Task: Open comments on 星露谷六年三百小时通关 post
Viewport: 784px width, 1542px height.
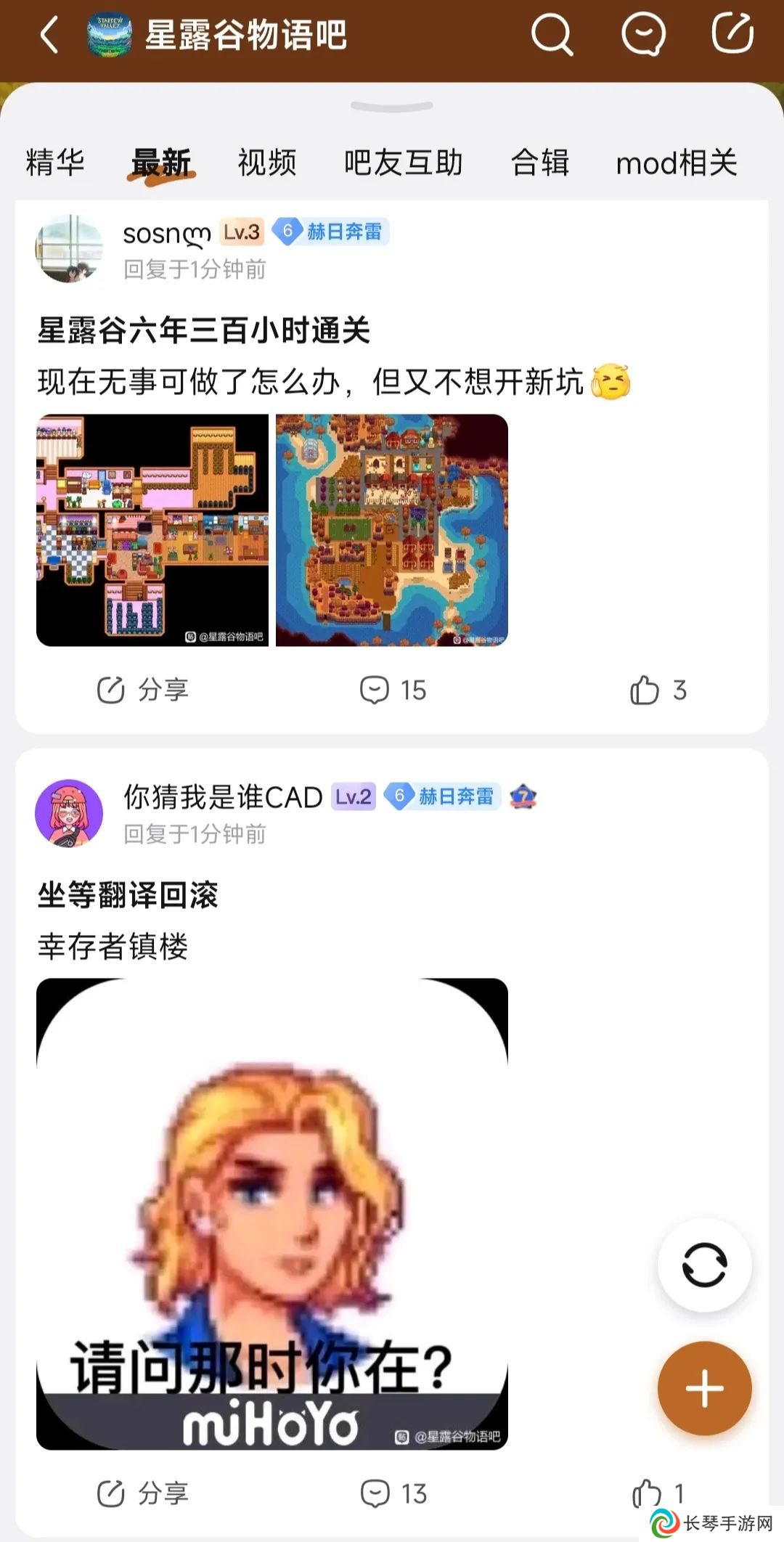Action: point(393,690)
